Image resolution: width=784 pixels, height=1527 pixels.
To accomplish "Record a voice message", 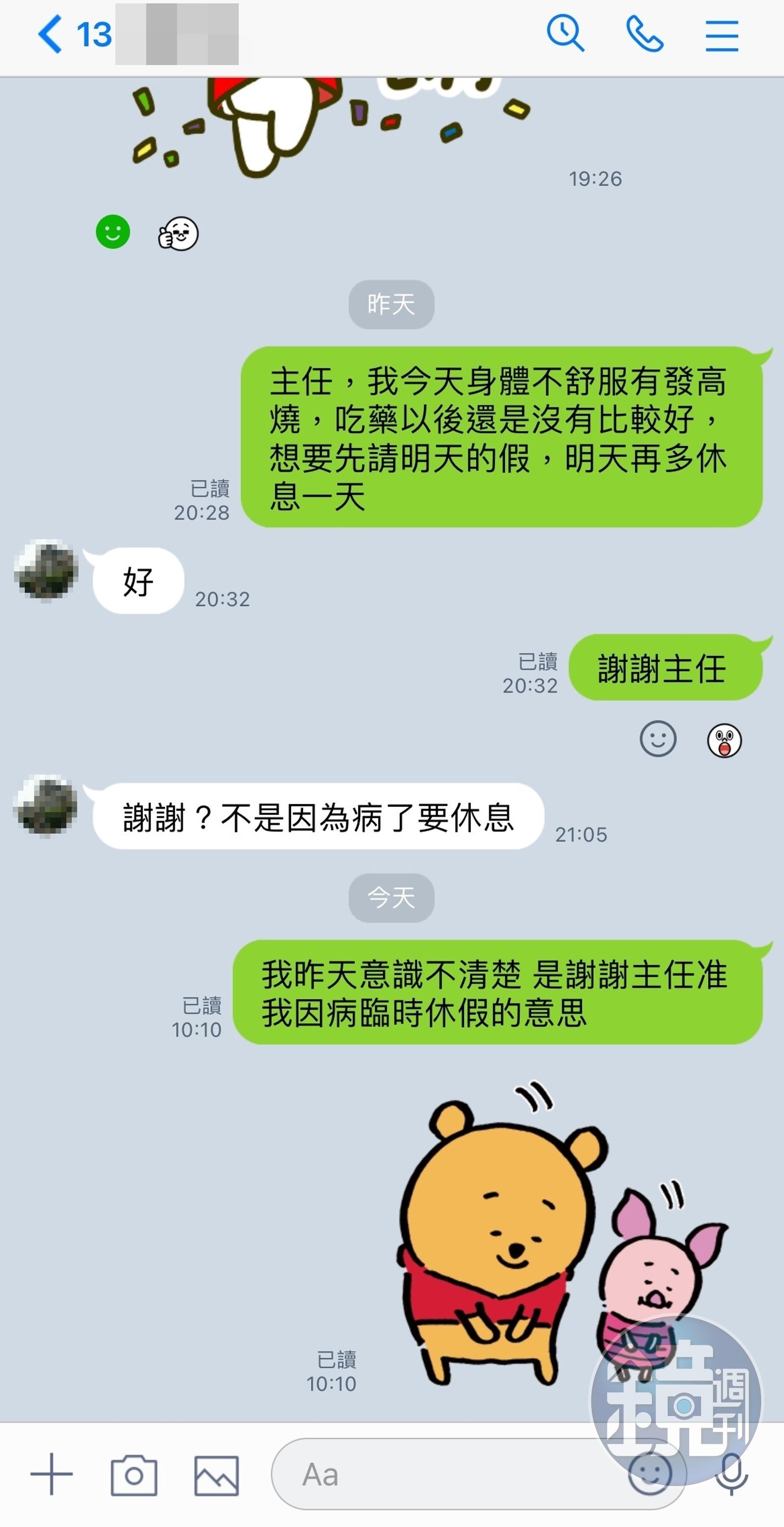I will coord(732,1474).
